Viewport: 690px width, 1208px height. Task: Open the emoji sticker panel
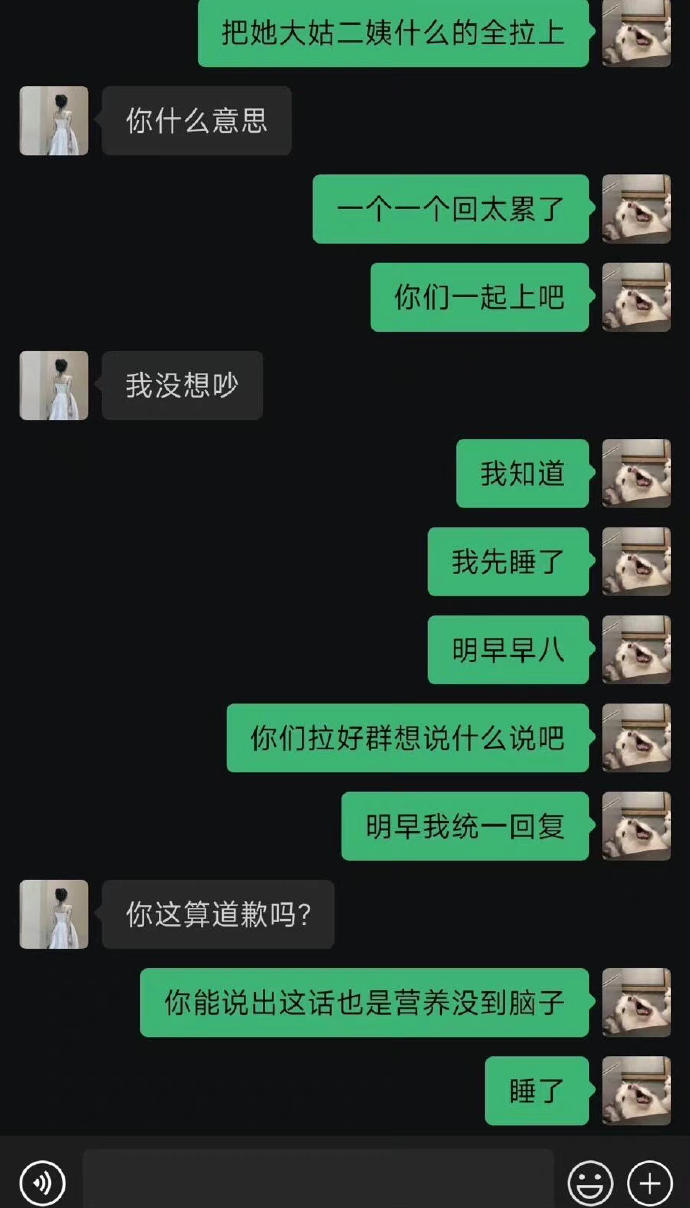590,1184
